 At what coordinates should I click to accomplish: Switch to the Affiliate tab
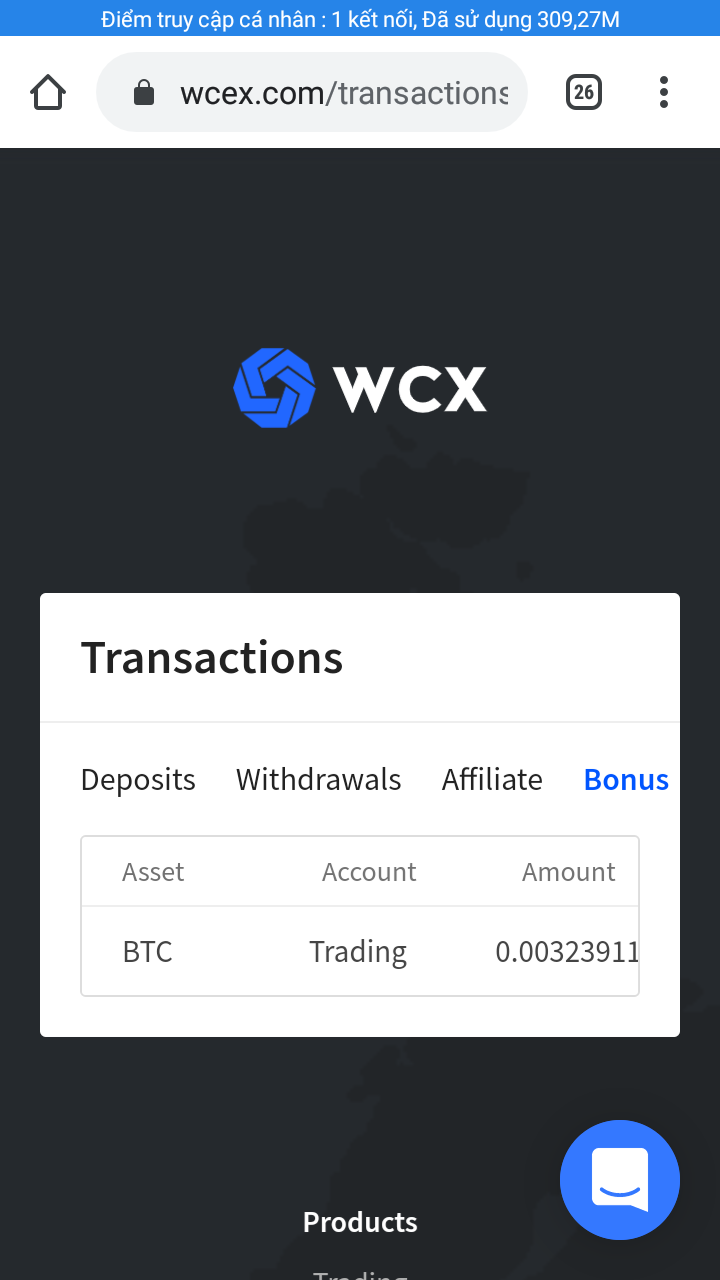(x=492, y=780)
